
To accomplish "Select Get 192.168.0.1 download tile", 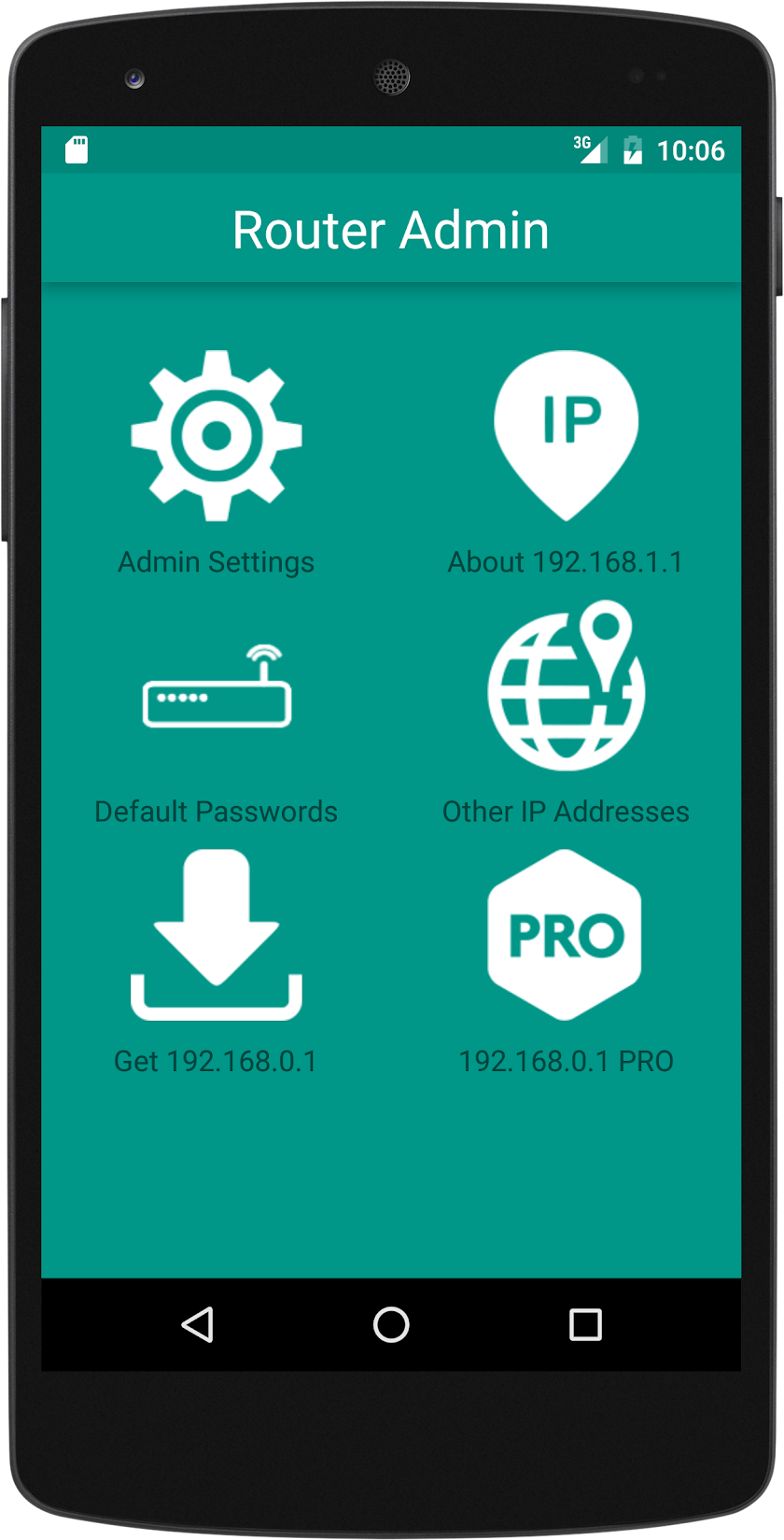I will pyautogui.click(x=217, y=963).
